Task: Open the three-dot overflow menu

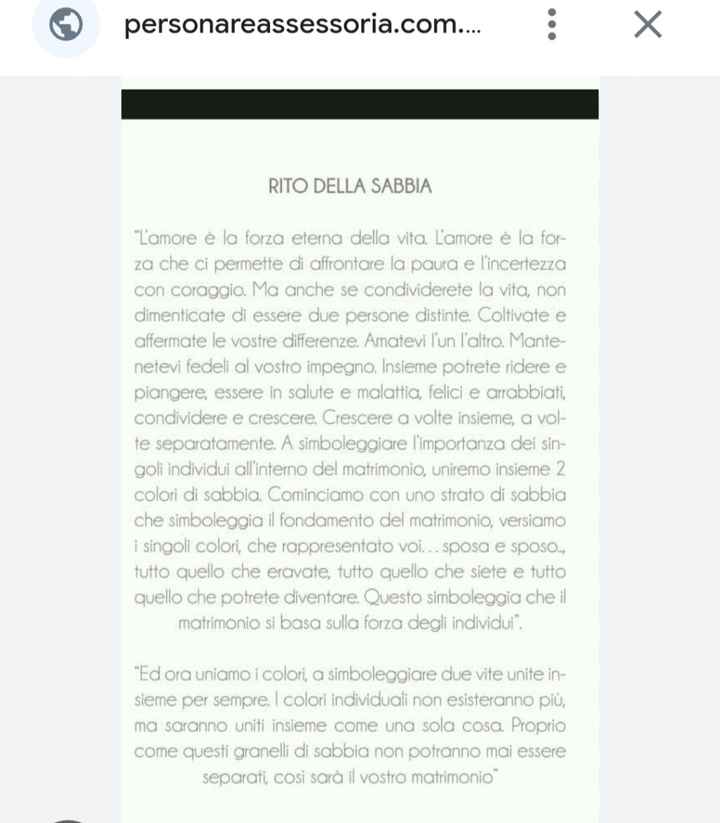Action: [551, 27]
